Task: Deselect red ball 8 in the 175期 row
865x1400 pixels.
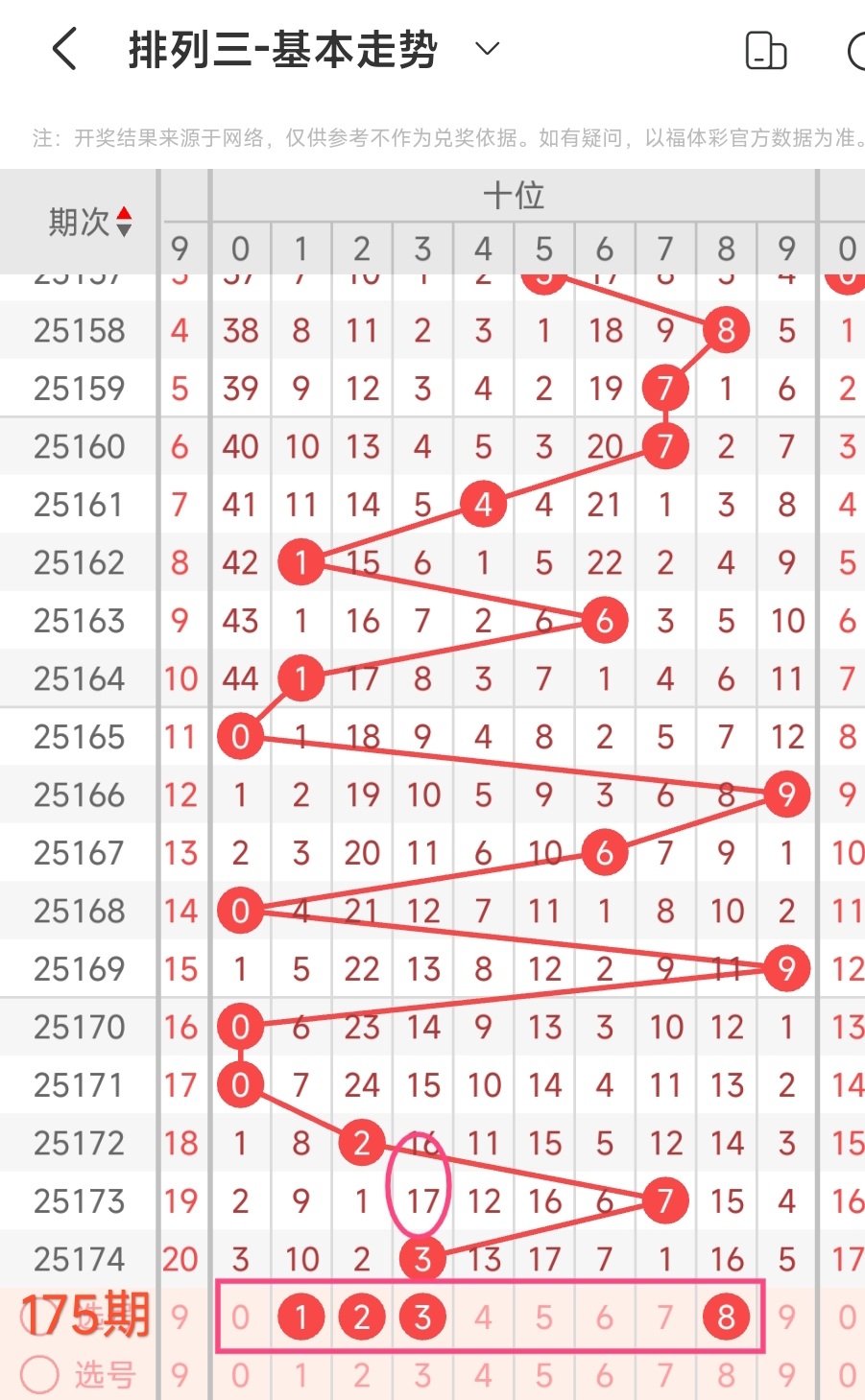Action: point(726,1317)
